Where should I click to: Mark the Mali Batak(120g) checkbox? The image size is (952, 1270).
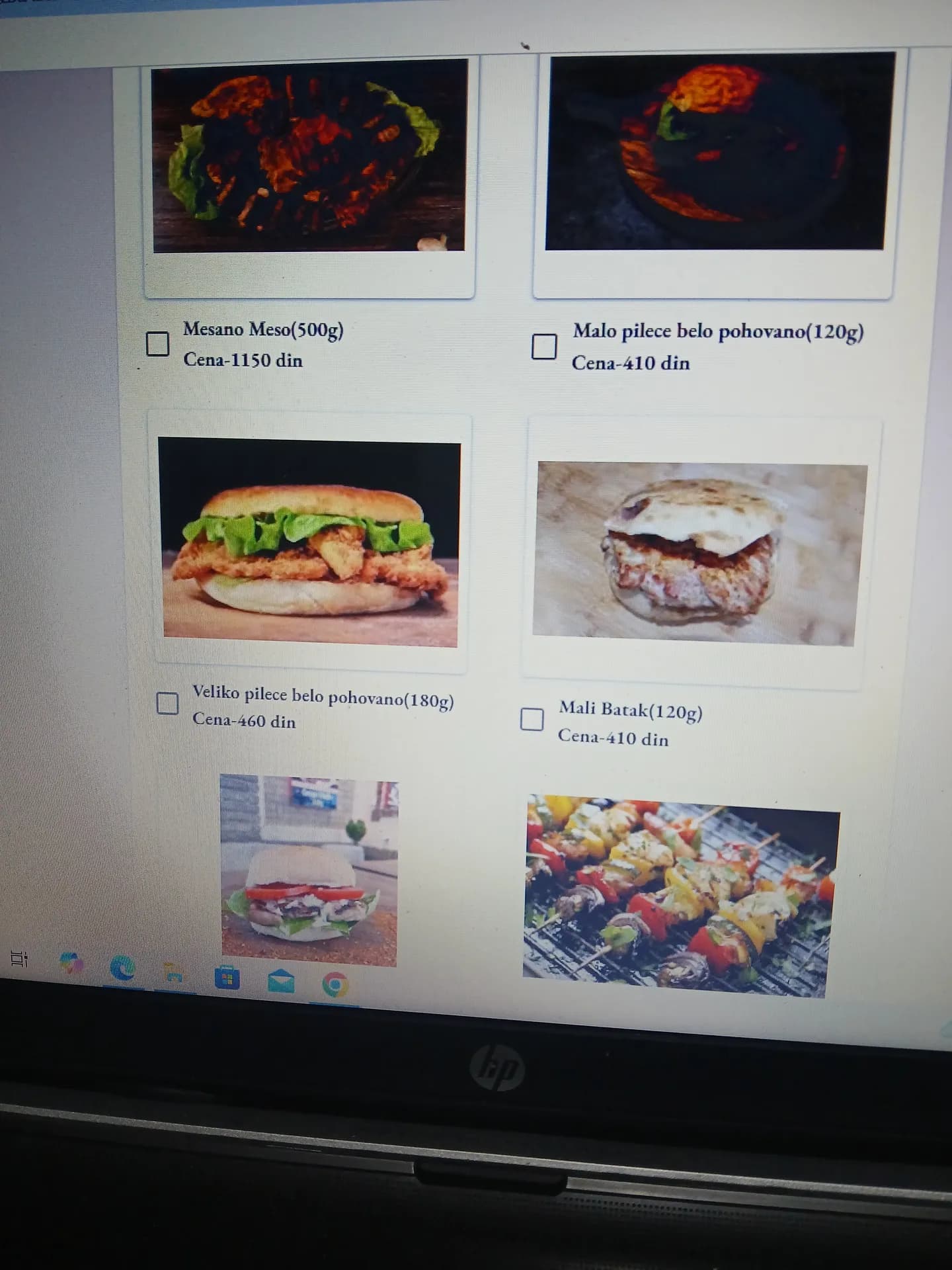[x=532, y=719]
